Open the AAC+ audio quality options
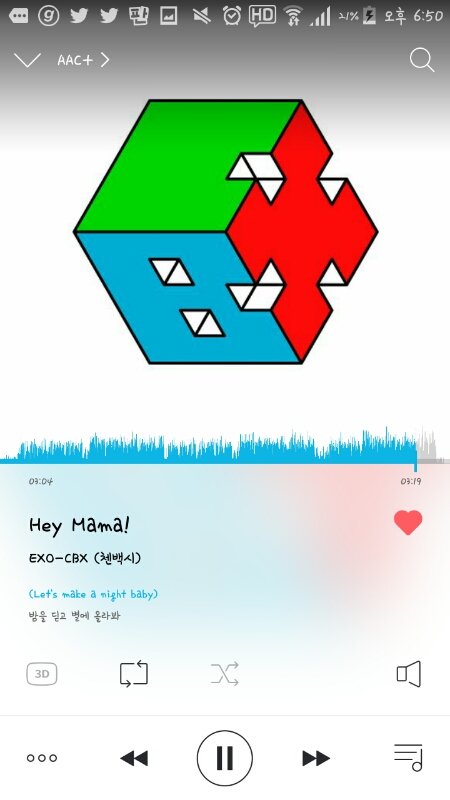This screenshot has height=800, width=450. pyautogui.click(x=83, y=60)
